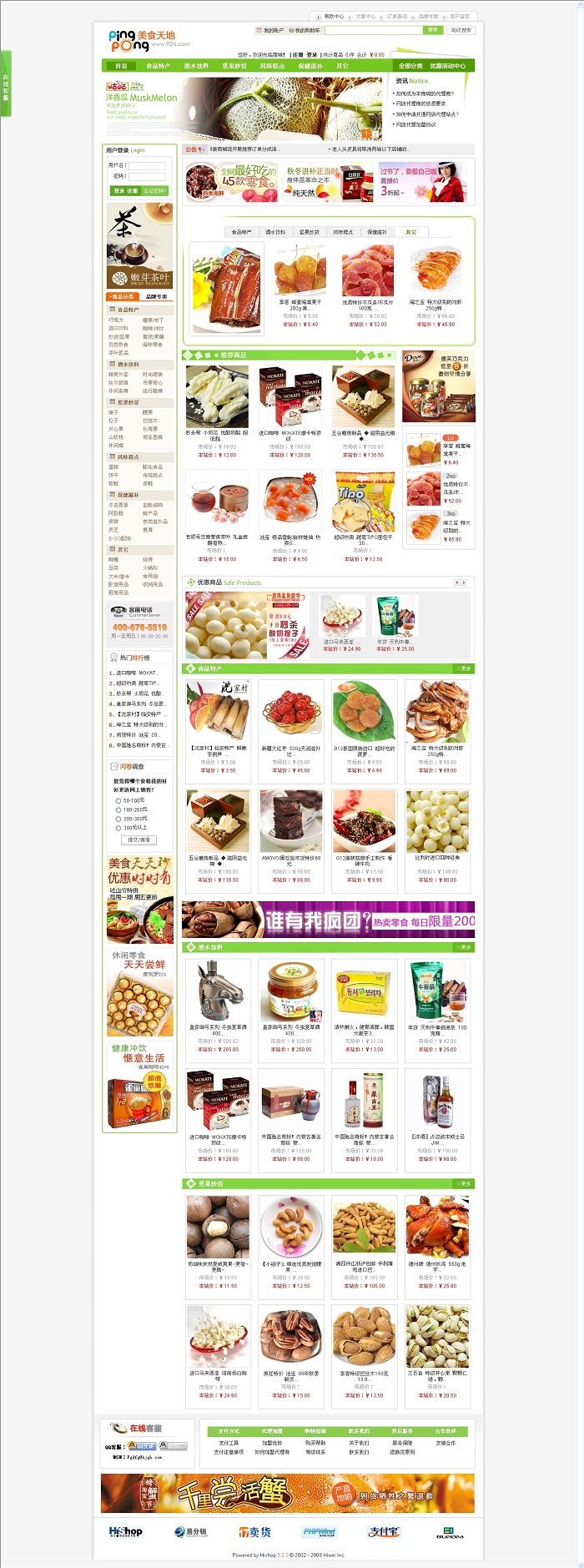Focus the 用户名 username field
This screenshot has width=584, height=1568.
pos(147,165)
